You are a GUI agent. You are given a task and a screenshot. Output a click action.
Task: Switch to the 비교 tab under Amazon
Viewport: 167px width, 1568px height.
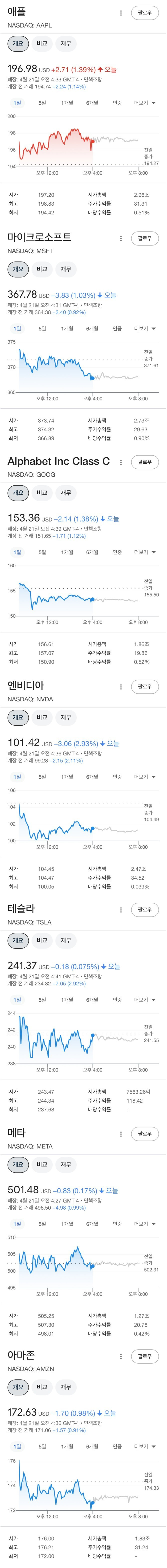tap(42, 1387)
